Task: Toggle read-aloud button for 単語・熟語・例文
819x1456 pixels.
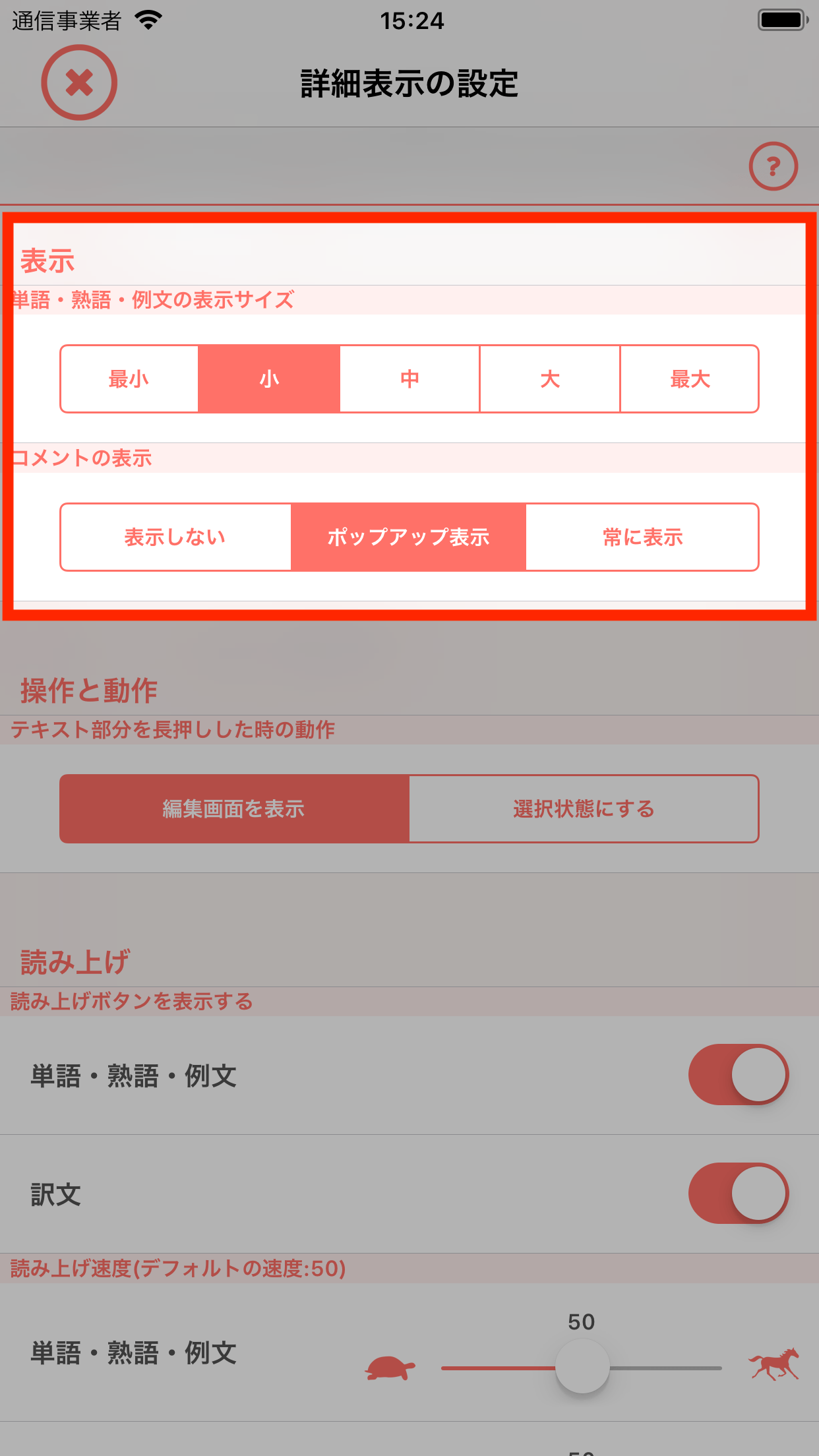Action: pyautogui.click(x=739, y=1075)
